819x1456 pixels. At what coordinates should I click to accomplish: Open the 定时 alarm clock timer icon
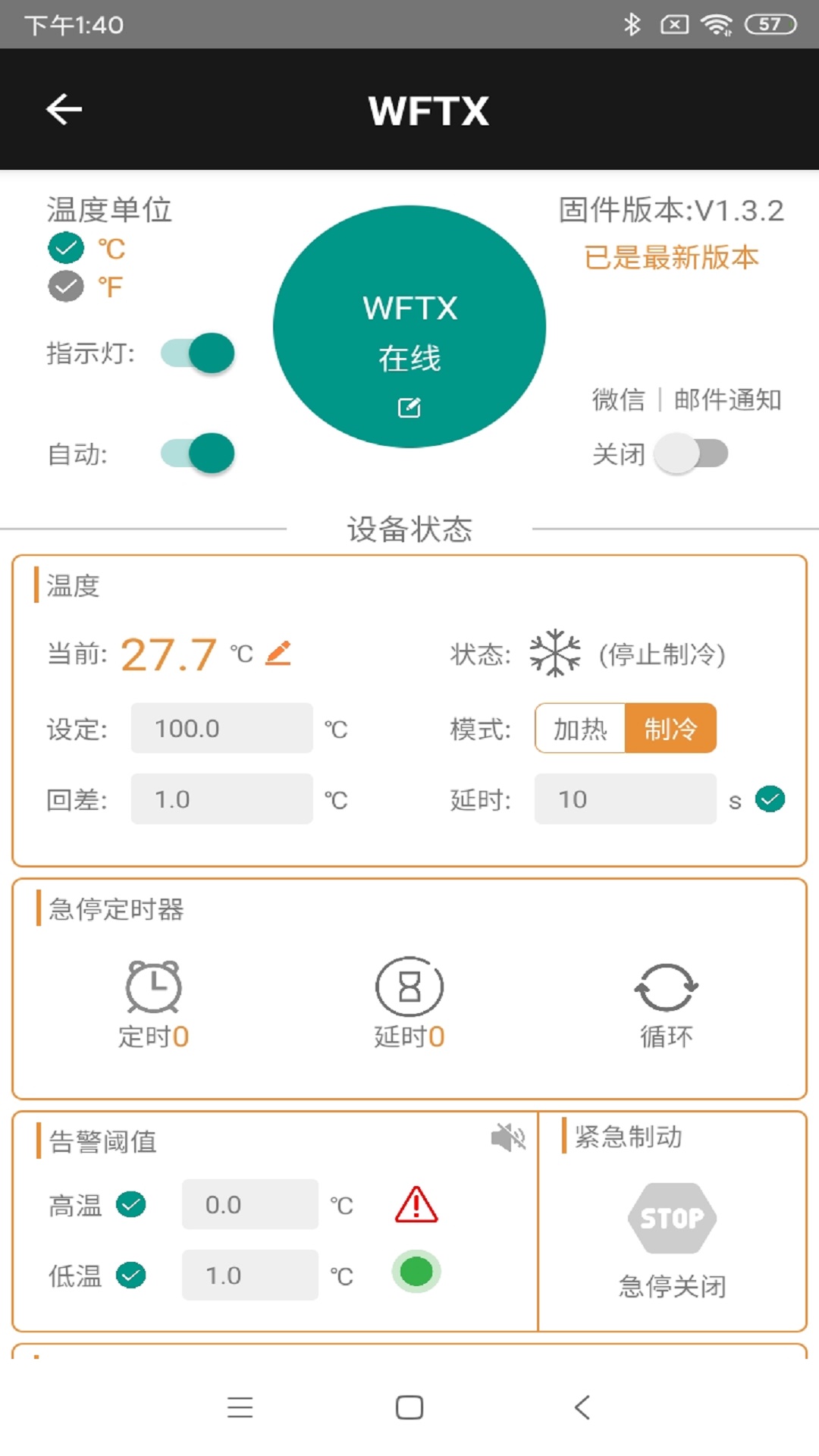coord(153,987)
